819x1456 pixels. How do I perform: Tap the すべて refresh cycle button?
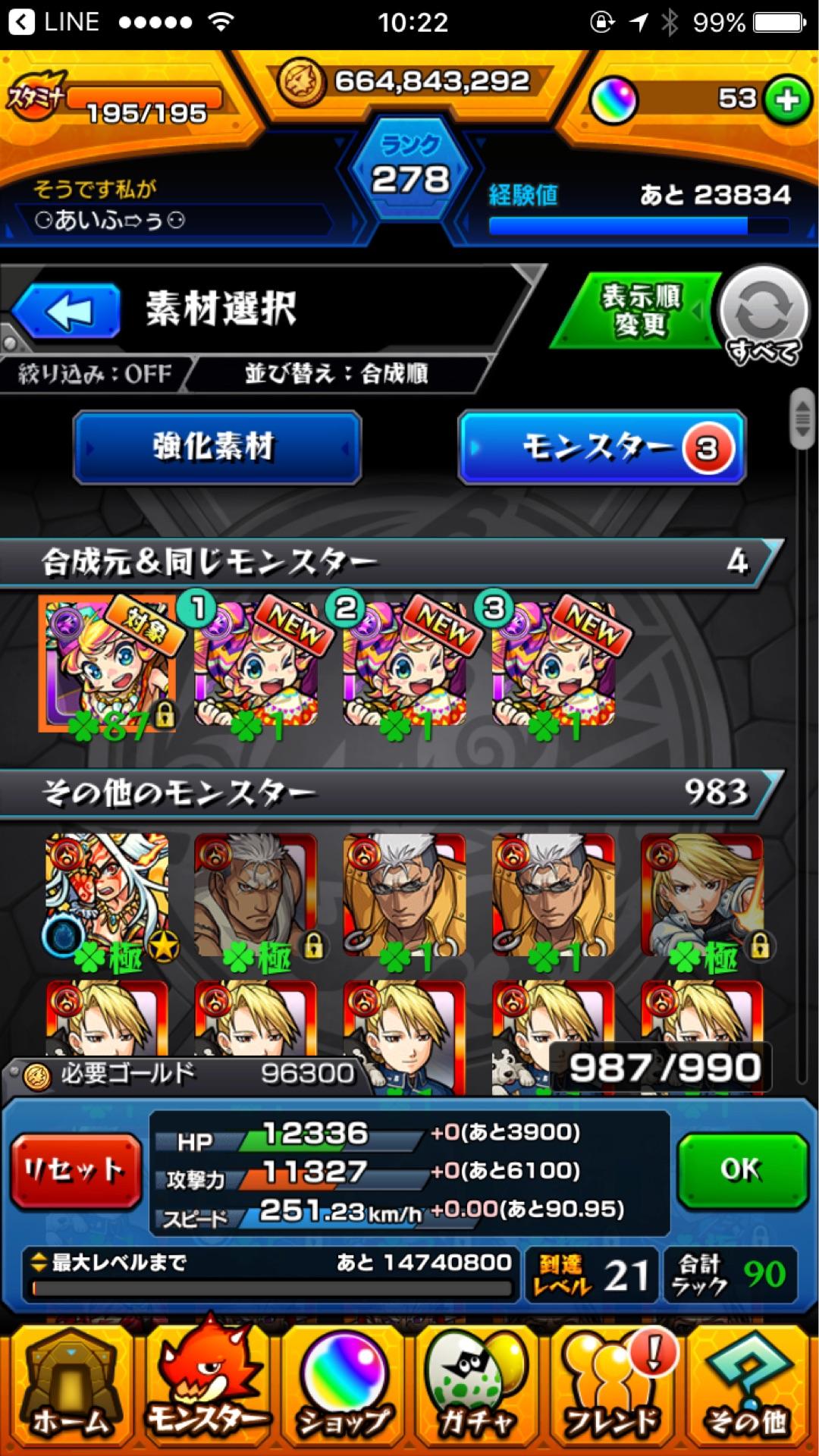(764, 314)
